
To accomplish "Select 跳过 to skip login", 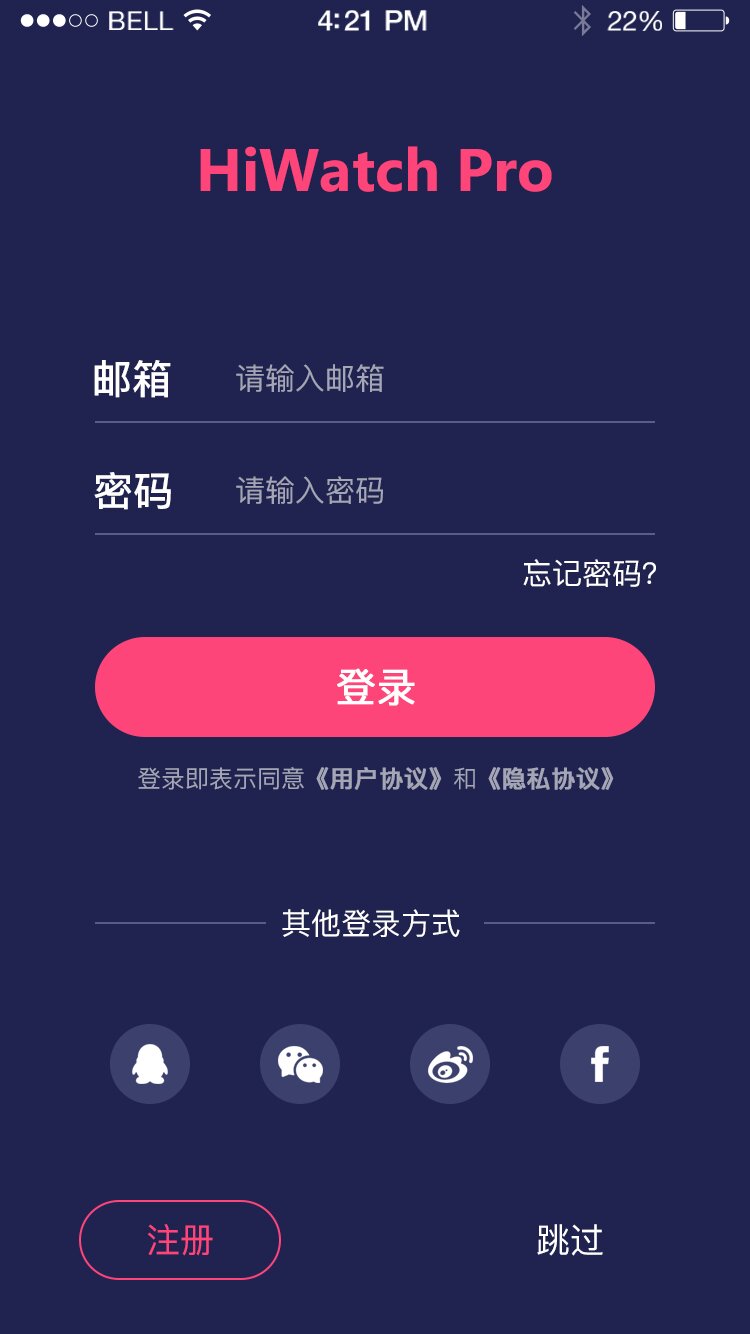I will pos(570,1240).
